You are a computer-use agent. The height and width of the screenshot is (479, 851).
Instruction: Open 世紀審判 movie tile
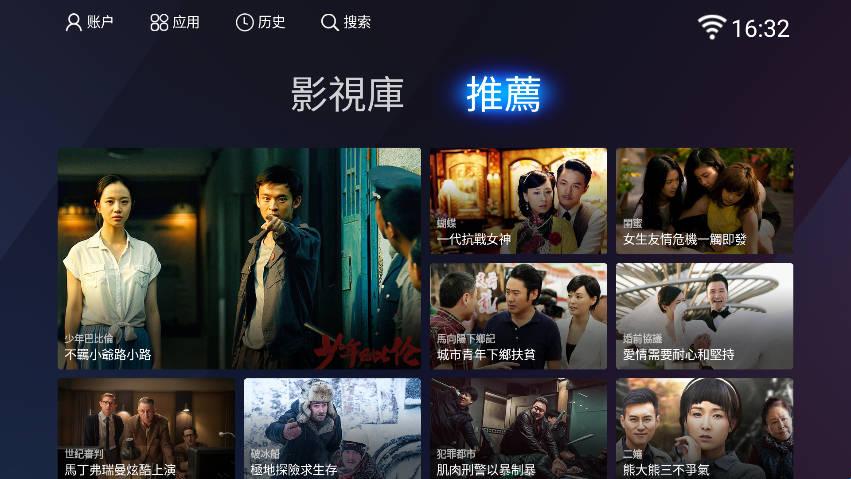(146, 428)
